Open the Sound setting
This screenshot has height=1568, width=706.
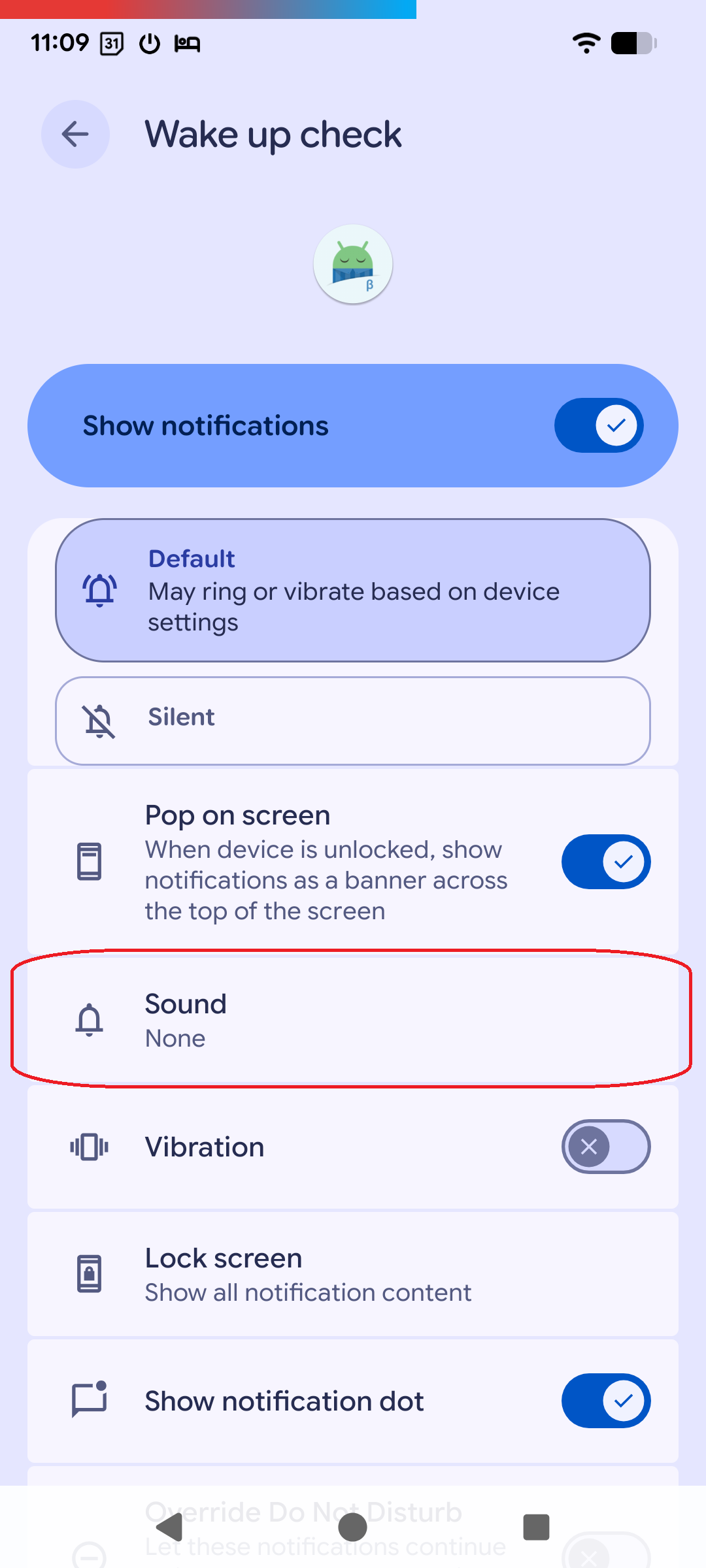(x=353, y=1020)
